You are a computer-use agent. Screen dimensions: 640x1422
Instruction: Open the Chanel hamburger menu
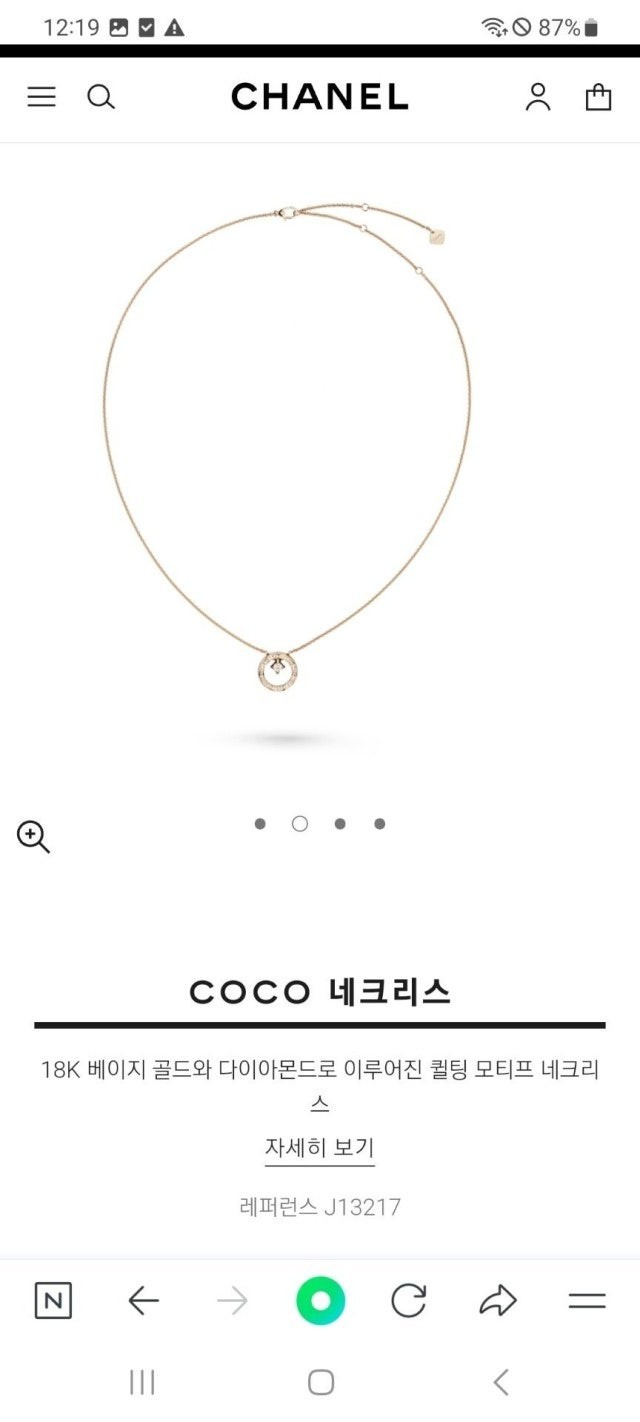coord(41,97)
